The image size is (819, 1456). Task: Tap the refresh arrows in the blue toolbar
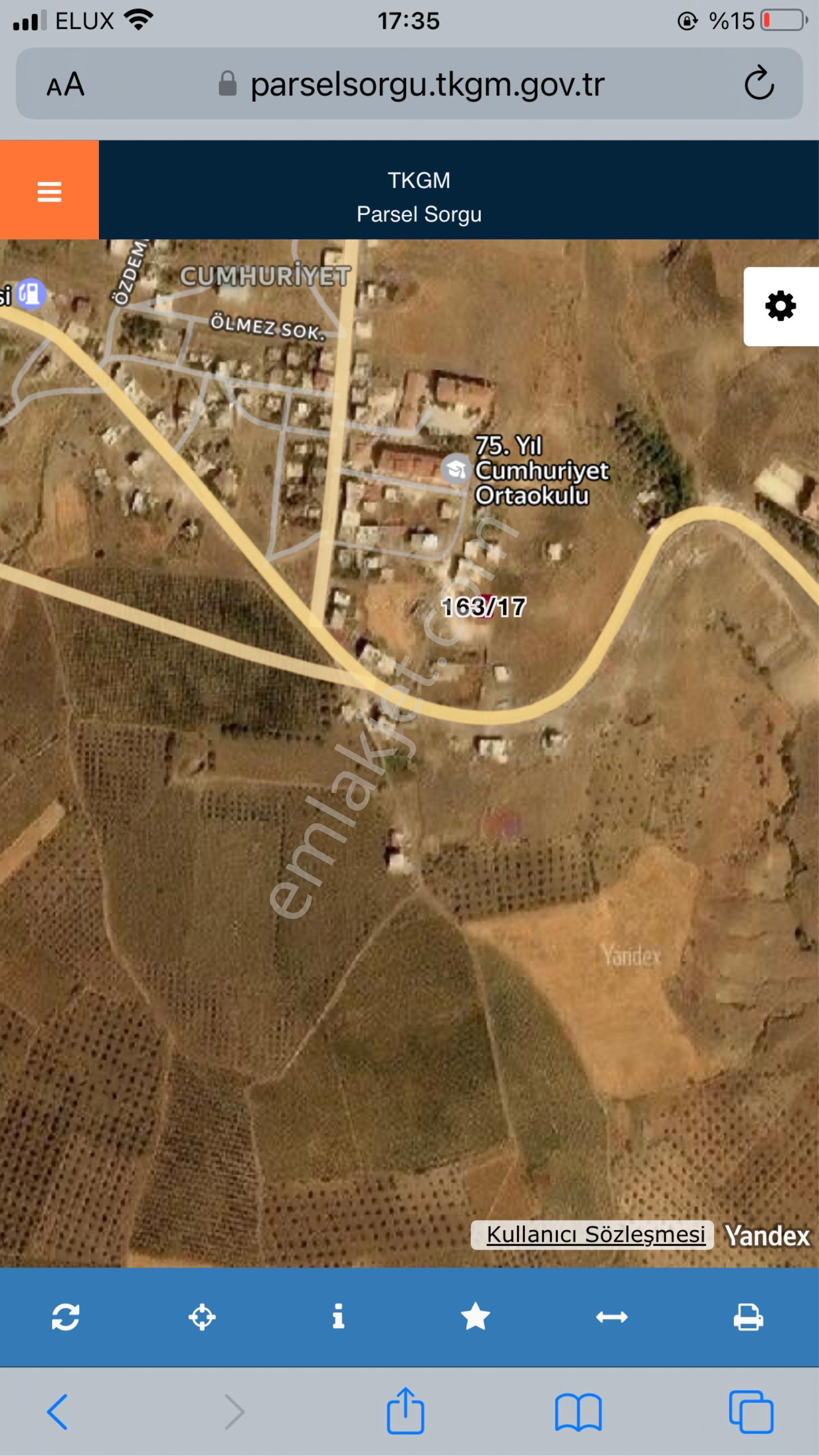(66, 1317)
